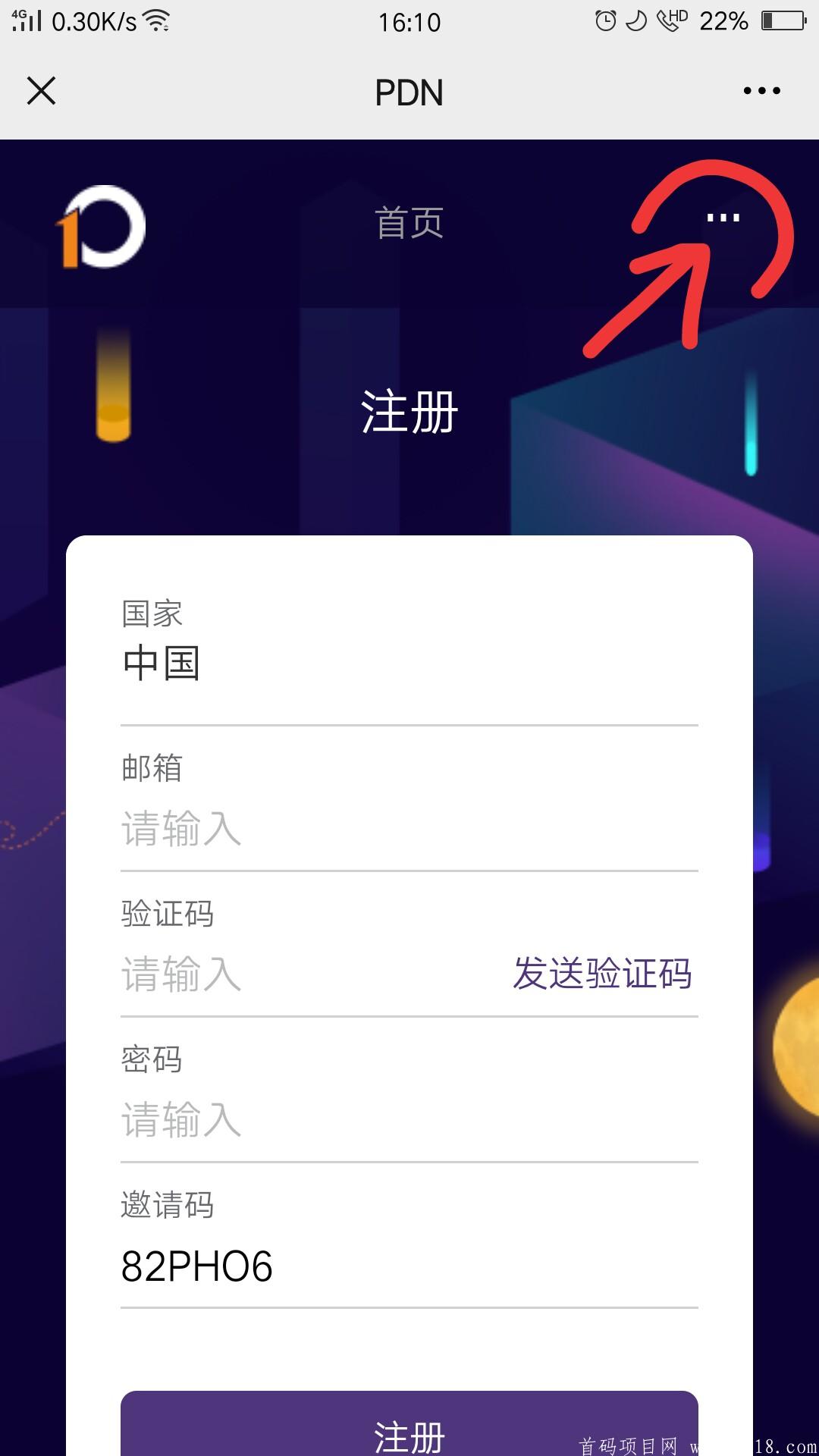Focus the 密码 password input field
The width and height of the screenshot is (819, 1456).
(409, 1119)
